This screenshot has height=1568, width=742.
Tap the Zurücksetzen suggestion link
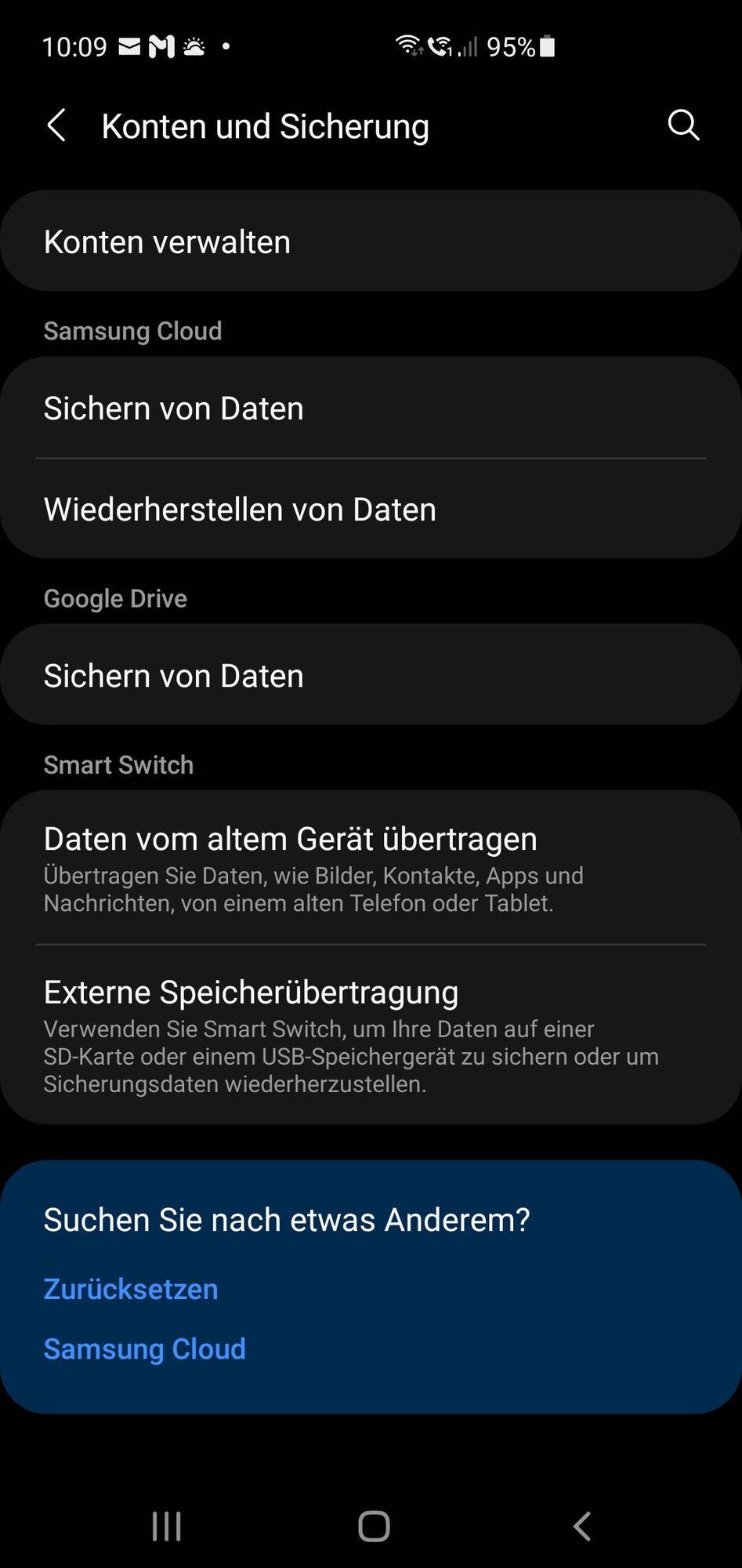tap(131, 1289)
